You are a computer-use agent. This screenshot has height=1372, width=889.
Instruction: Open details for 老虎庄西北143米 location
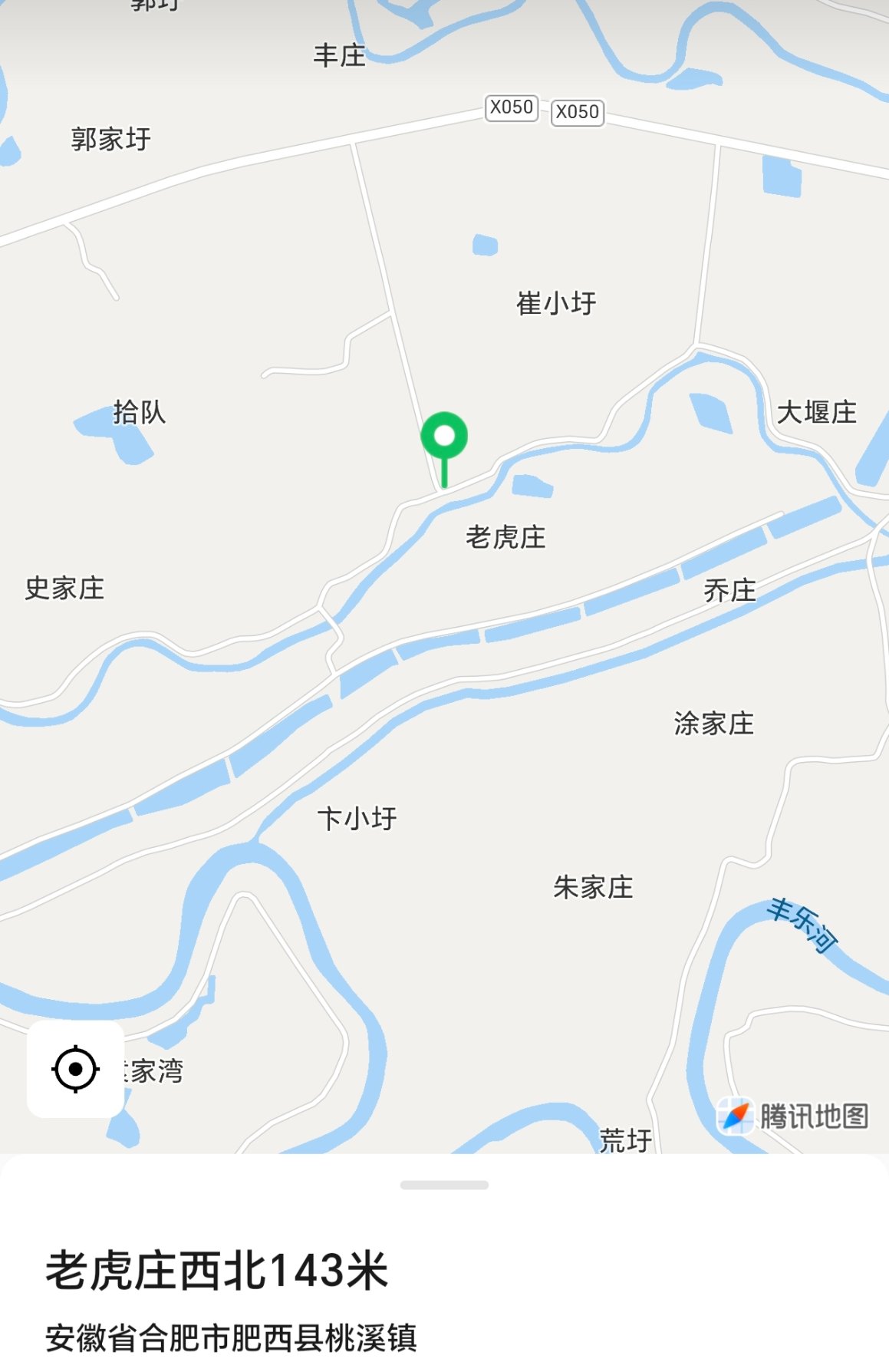click(217, 1270)
